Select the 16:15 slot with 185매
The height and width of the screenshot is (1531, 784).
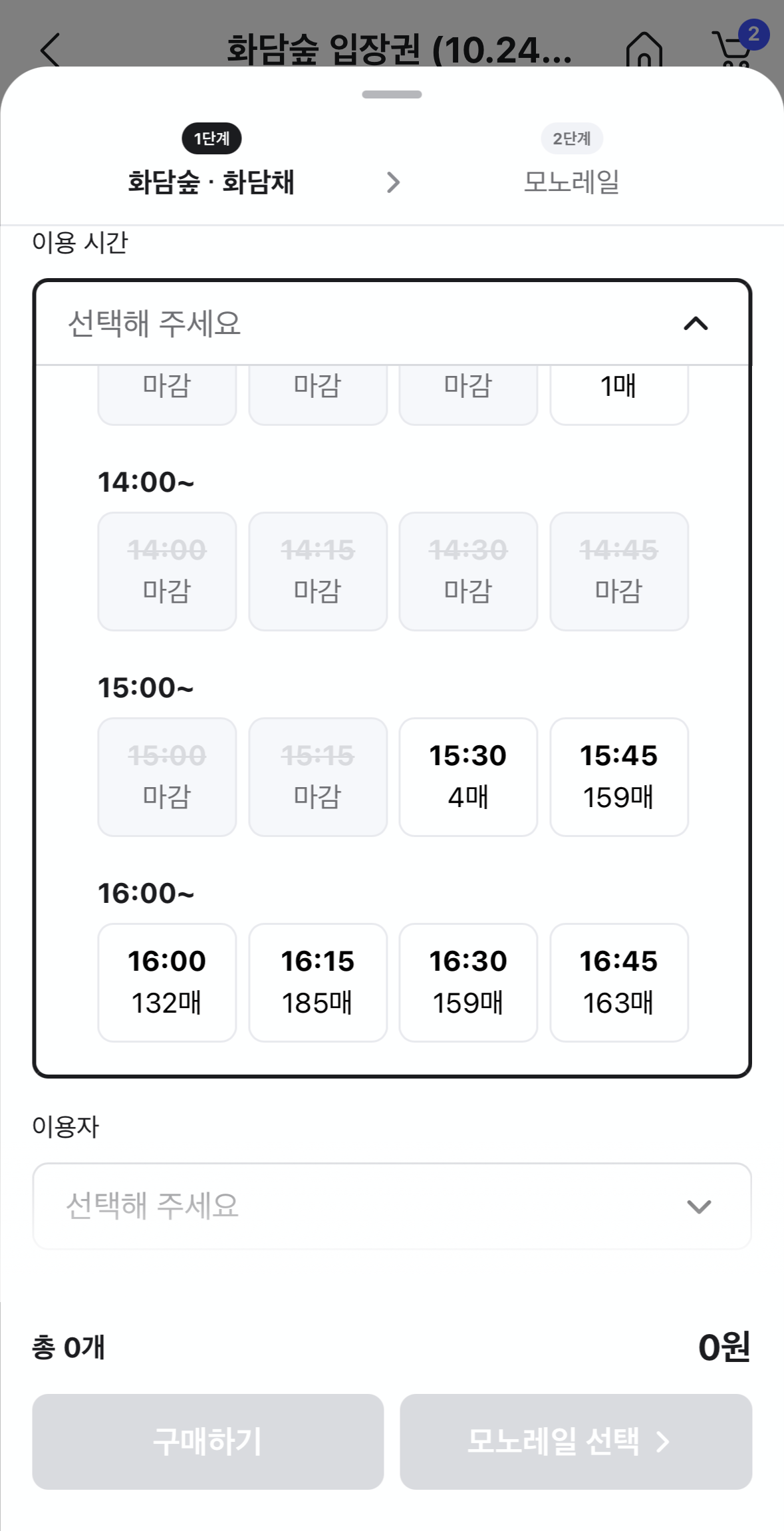pyautogui.click(x=317, y=982)
